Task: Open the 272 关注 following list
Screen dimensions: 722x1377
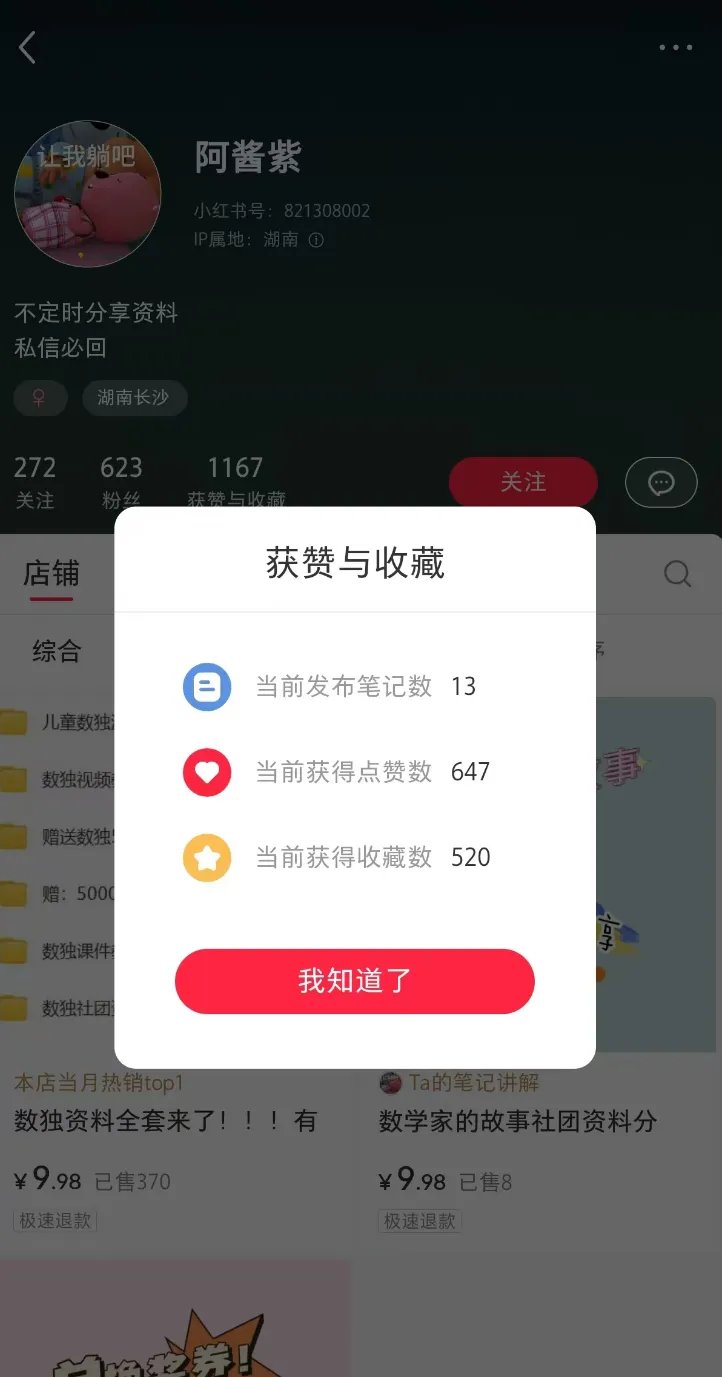Action: click(x=35, y=481)
